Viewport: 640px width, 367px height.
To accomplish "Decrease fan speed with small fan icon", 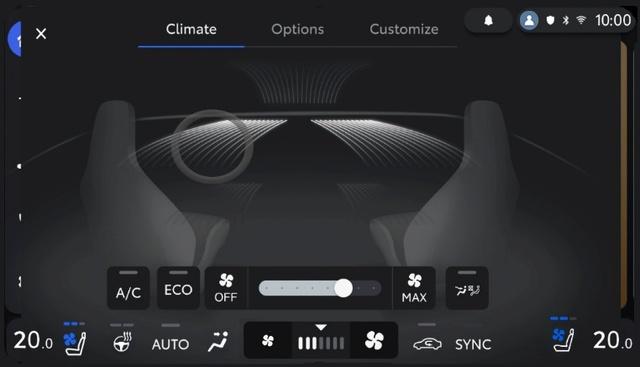I will pos(268,340).
